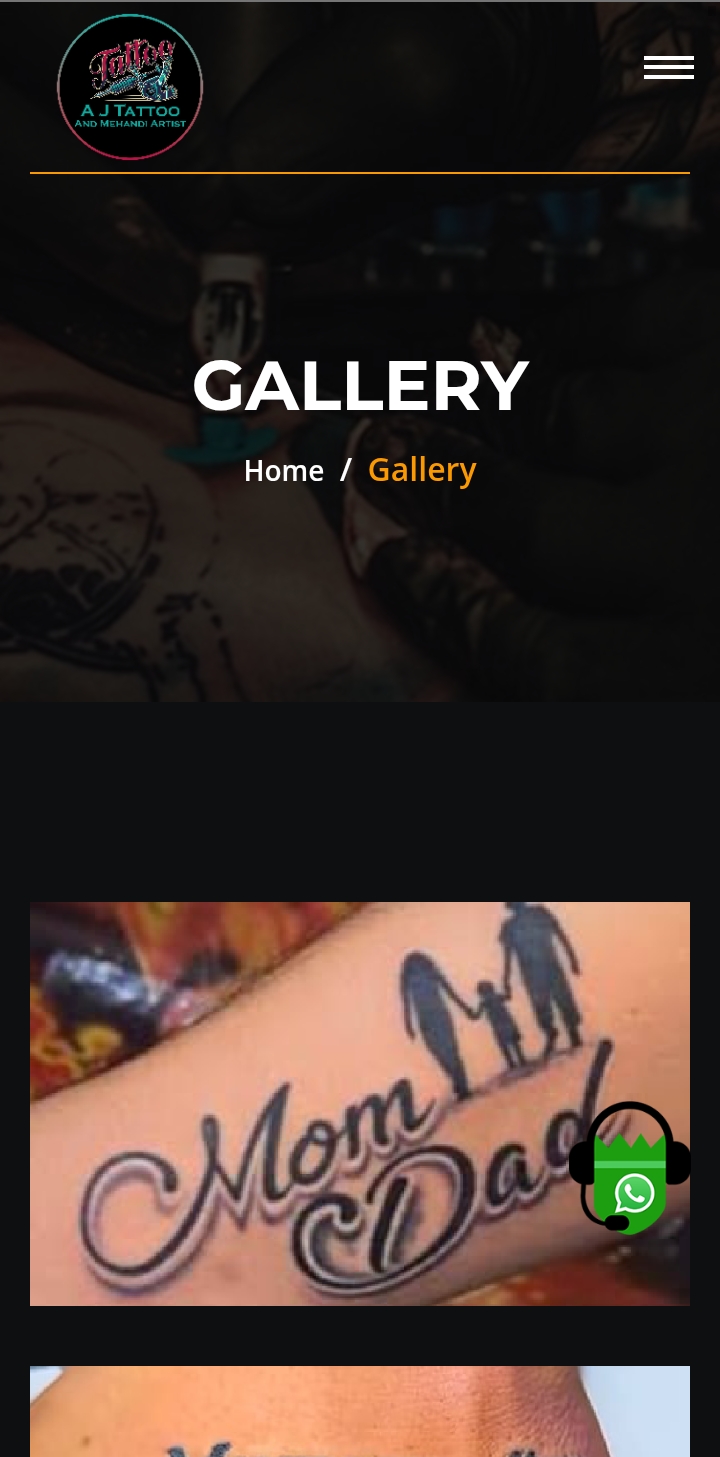
Task: Tap the A J Tattoo logo
Action: coord(130,87)
